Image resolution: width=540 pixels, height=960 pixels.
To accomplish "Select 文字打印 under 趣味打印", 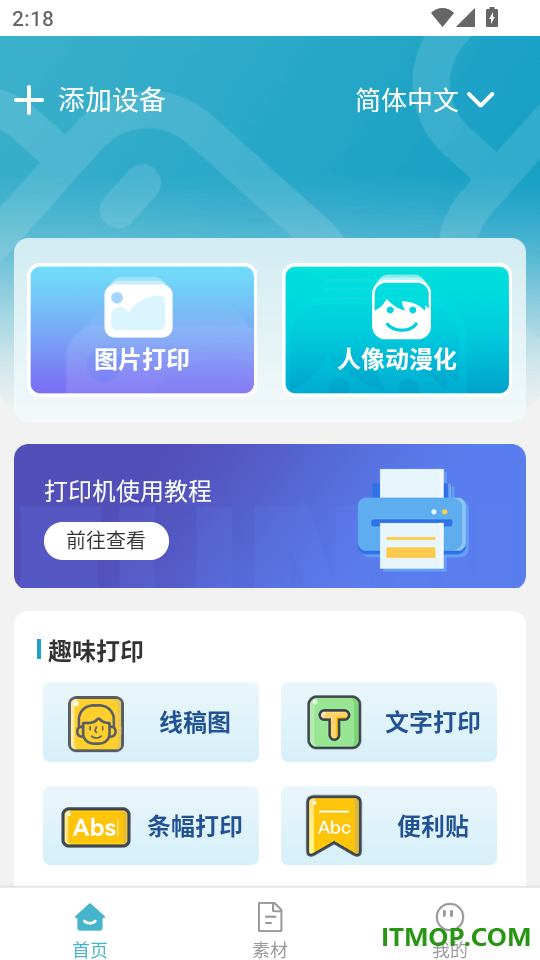I will click(x=389, y=722).
